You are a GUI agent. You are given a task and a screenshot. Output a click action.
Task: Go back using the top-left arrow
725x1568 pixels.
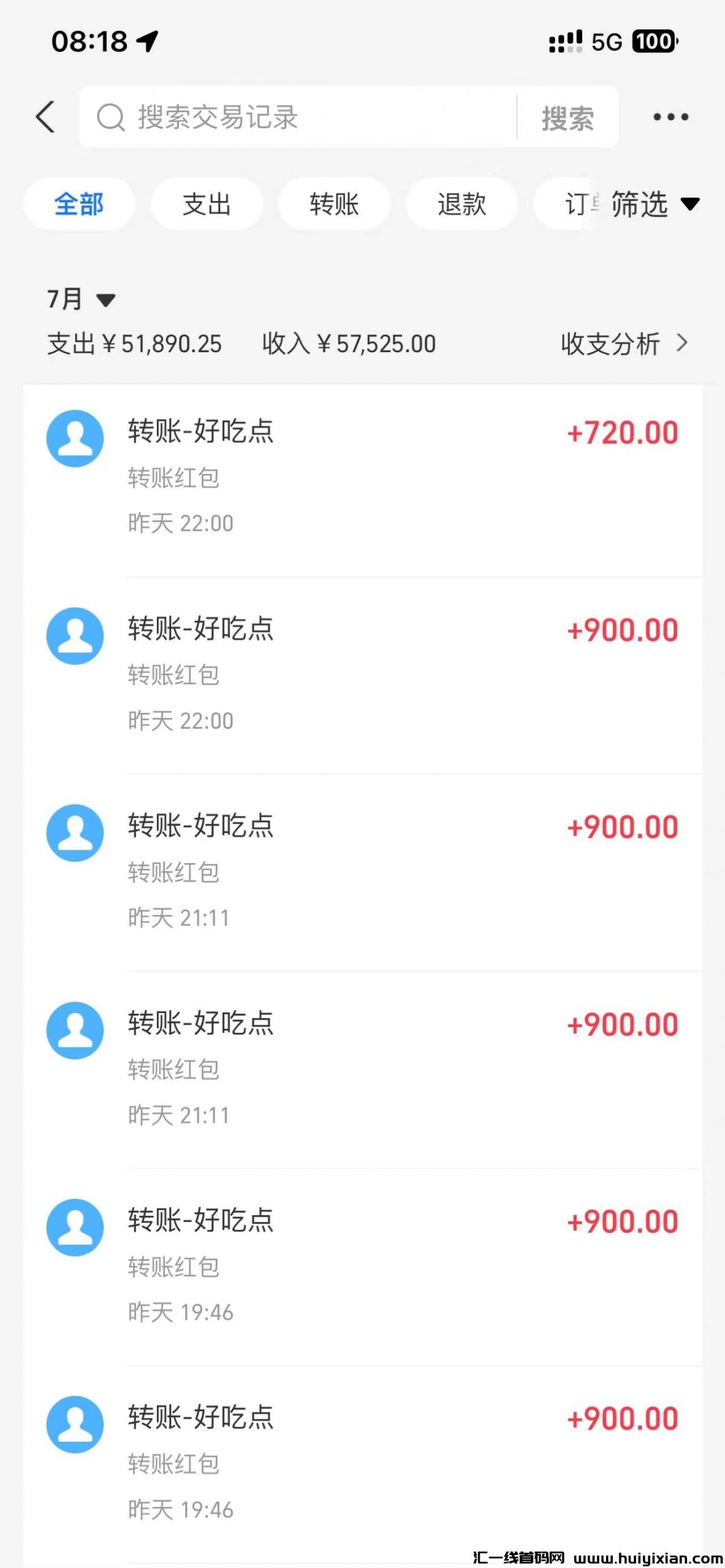[46, 117]
